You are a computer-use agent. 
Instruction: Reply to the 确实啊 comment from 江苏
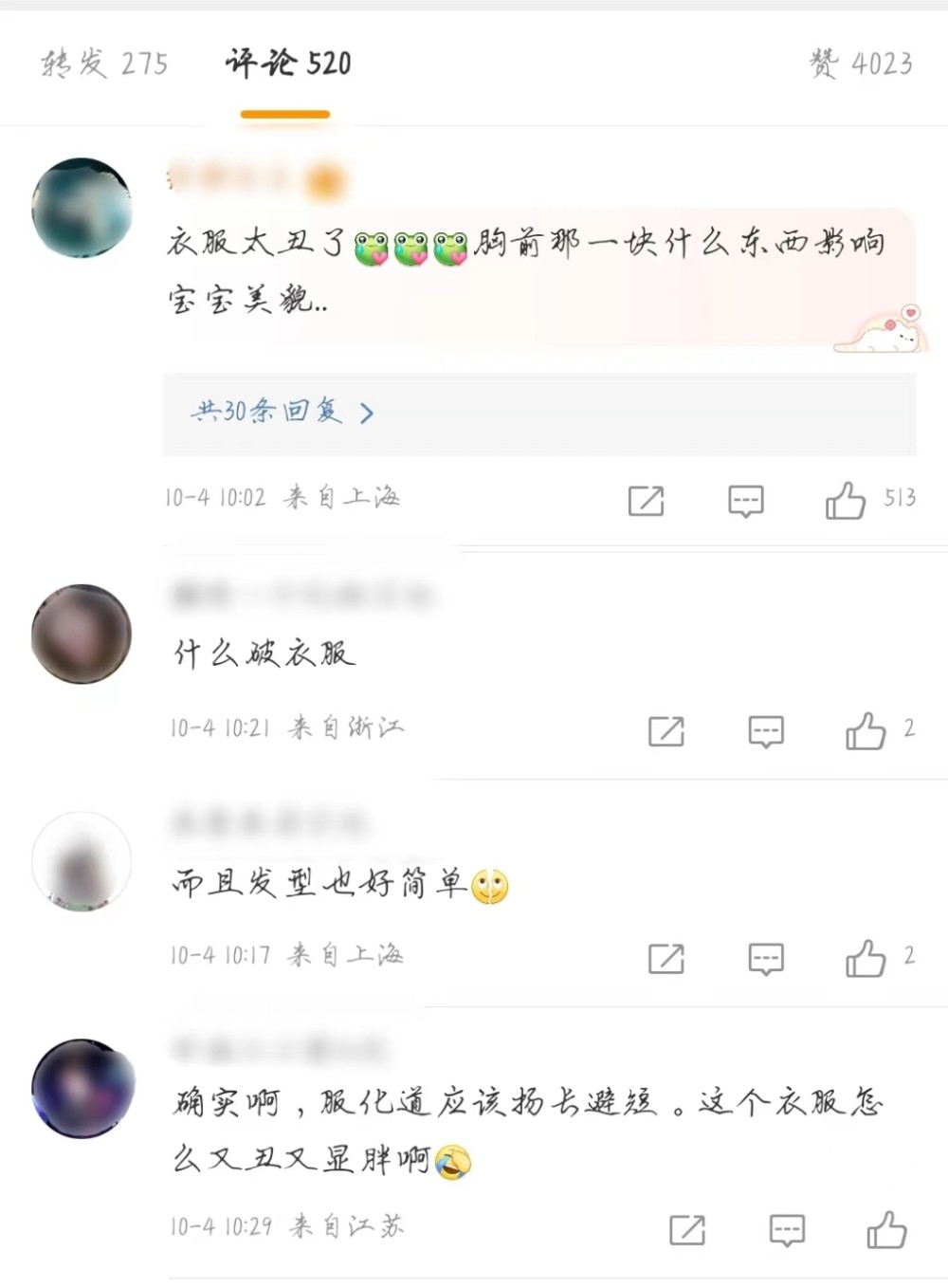(786, 1230)
